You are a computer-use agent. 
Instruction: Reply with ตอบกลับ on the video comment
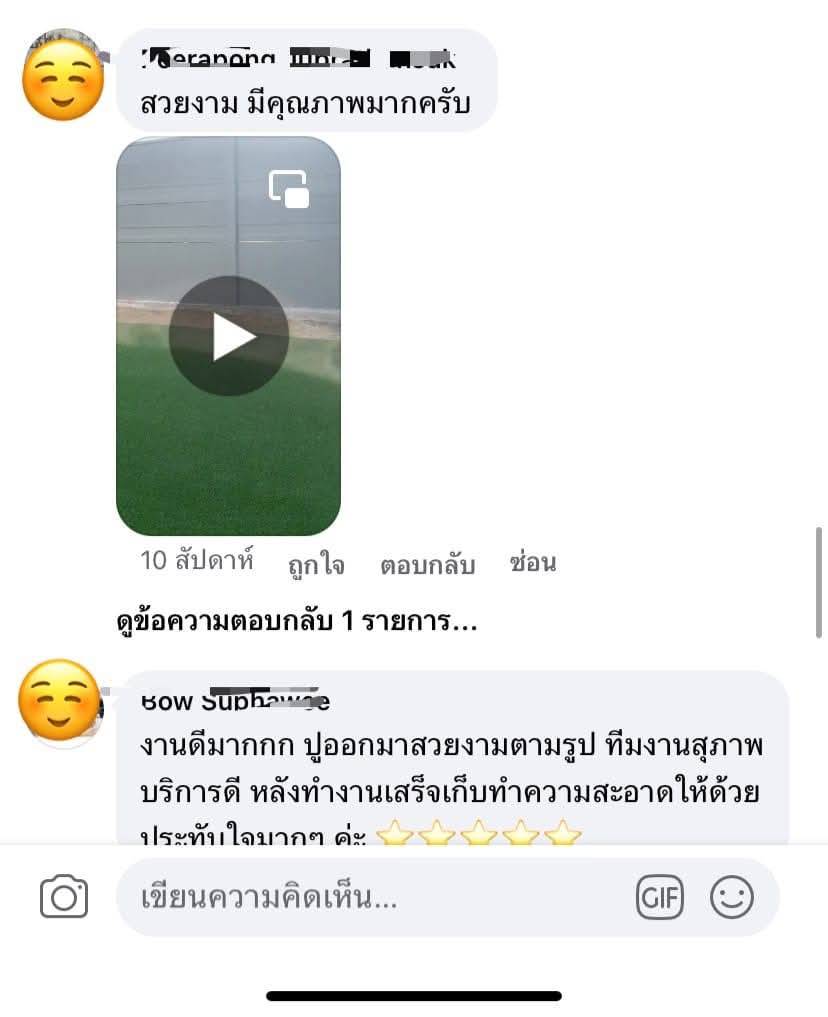coord(427,564)
